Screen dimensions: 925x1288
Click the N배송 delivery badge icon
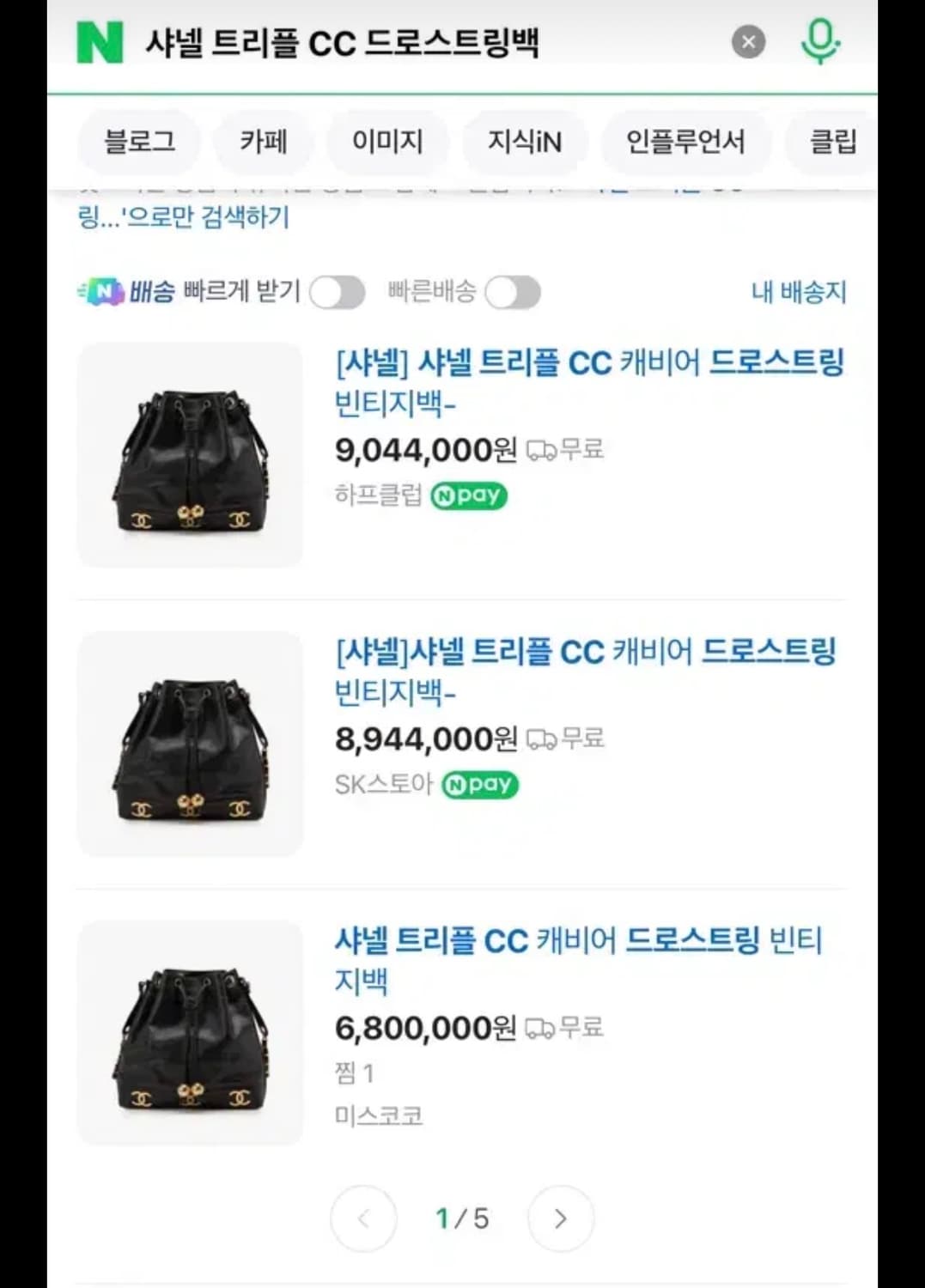(x=102, y=291)
